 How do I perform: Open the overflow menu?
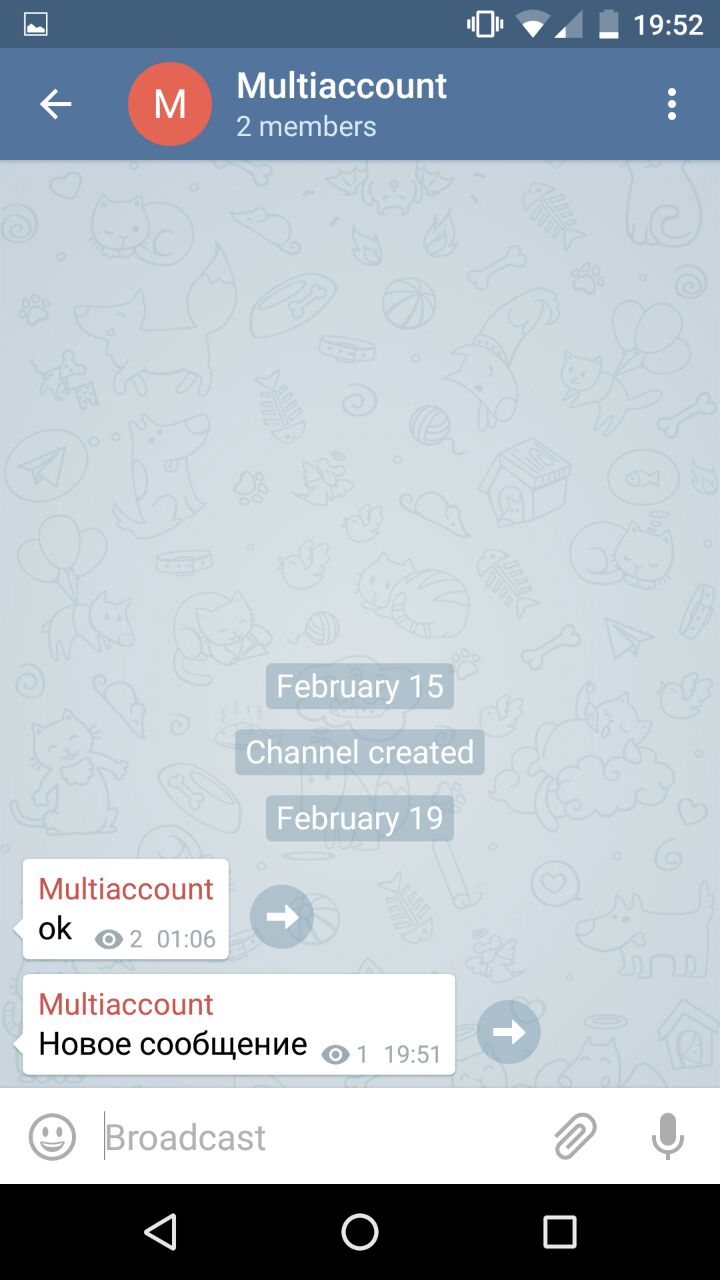[x=671, y=104]
